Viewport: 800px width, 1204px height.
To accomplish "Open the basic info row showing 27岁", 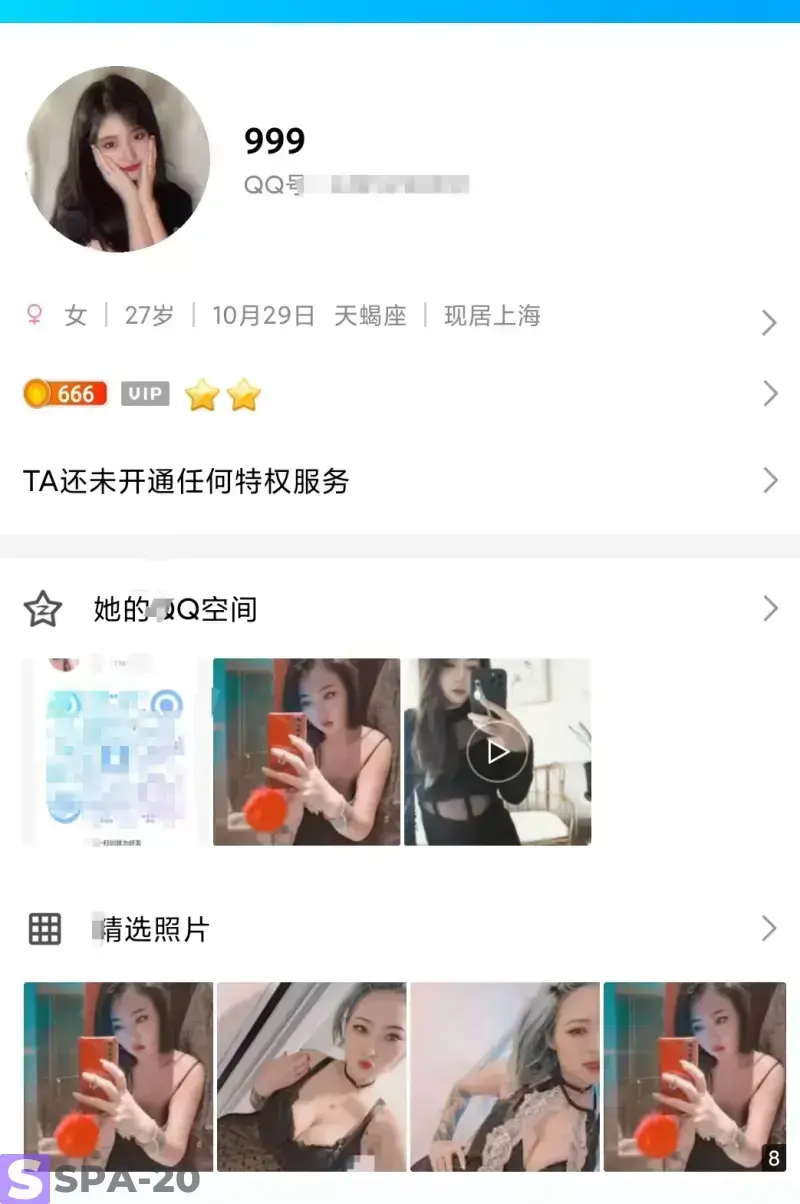I will click(x=400, y=318).
